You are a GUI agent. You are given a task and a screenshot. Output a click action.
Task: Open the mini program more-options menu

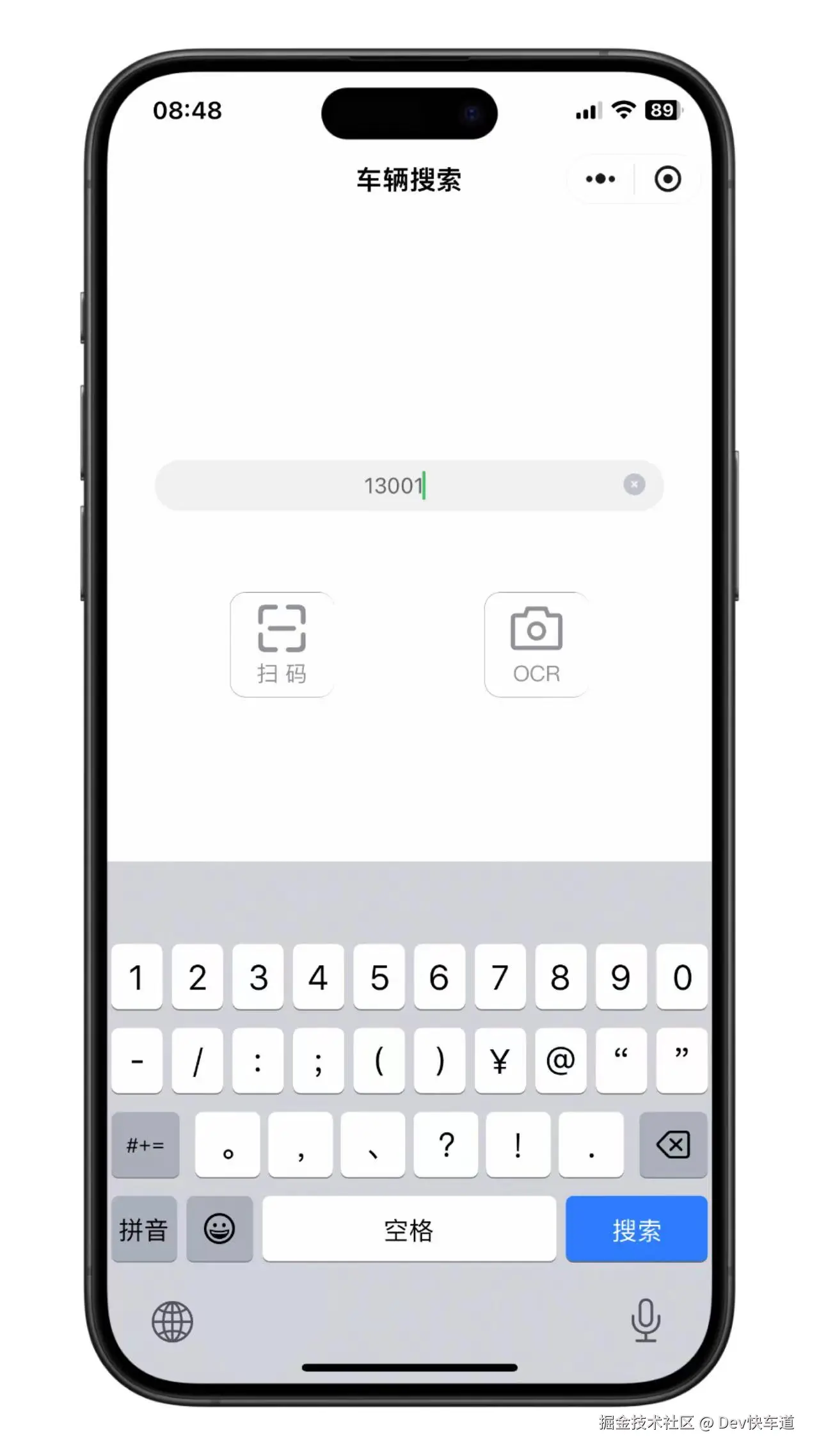600,179
